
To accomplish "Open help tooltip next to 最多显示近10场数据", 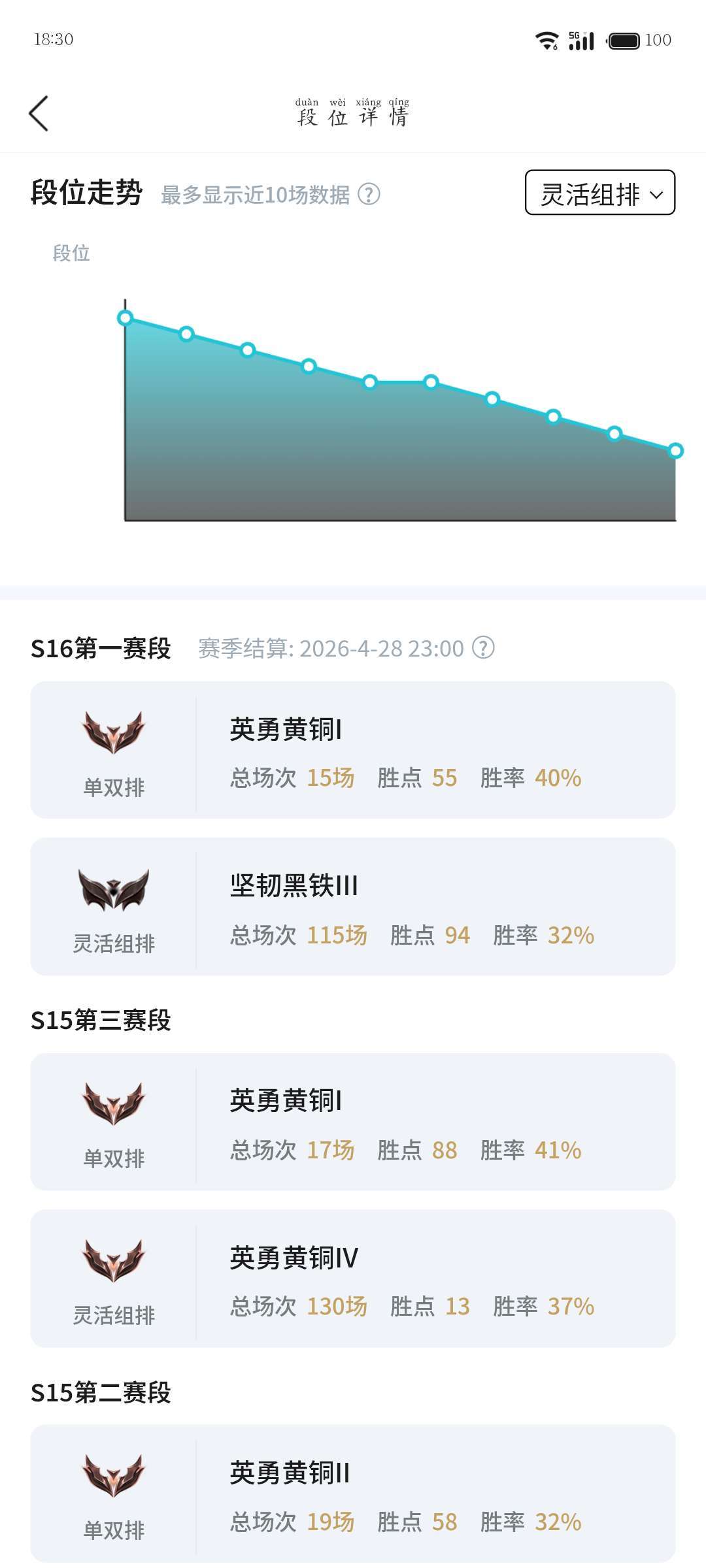I will (368, 194).
